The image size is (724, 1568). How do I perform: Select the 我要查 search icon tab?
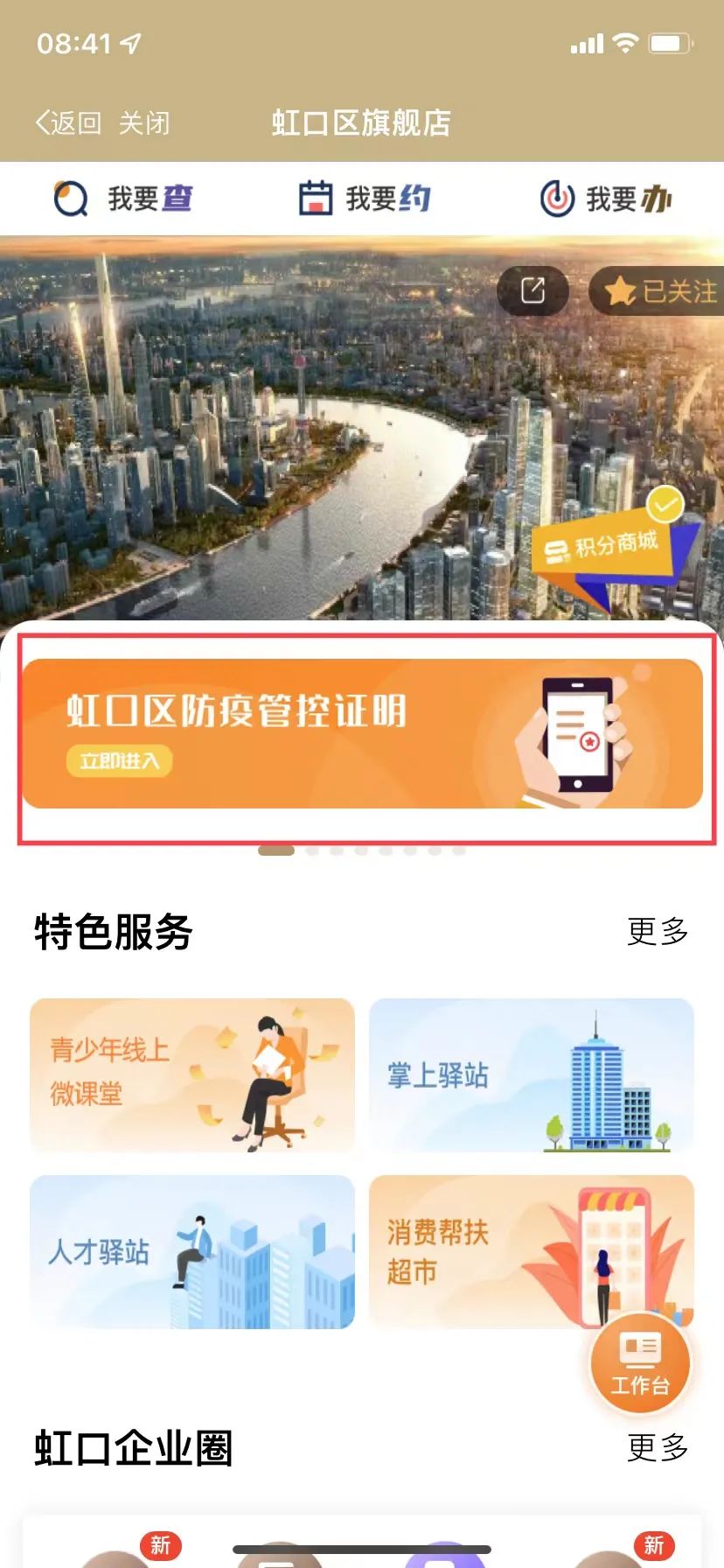(x=70, y=198)
